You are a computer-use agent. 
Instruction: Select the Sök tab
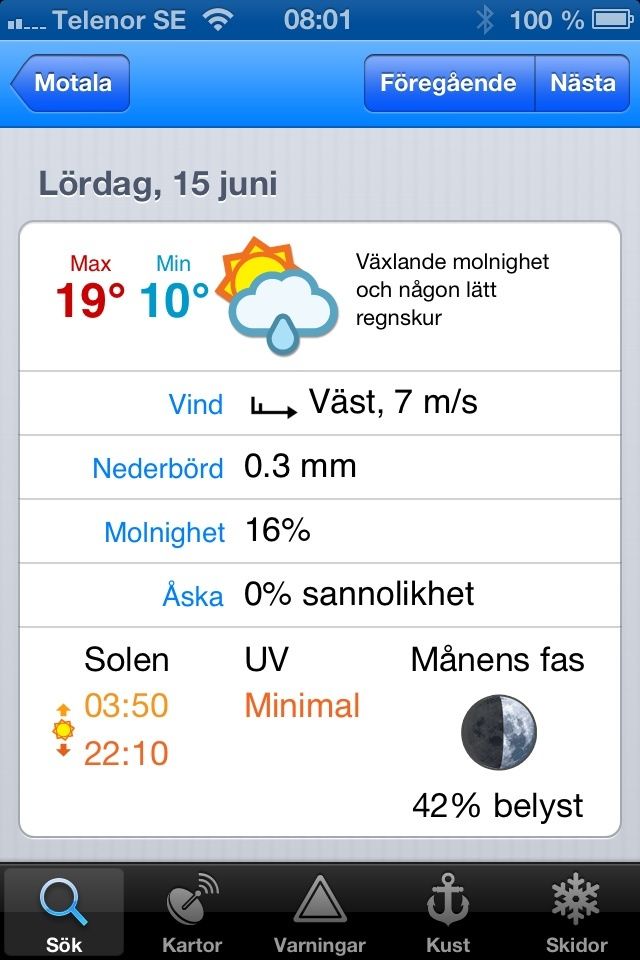[x=64, y=913]
